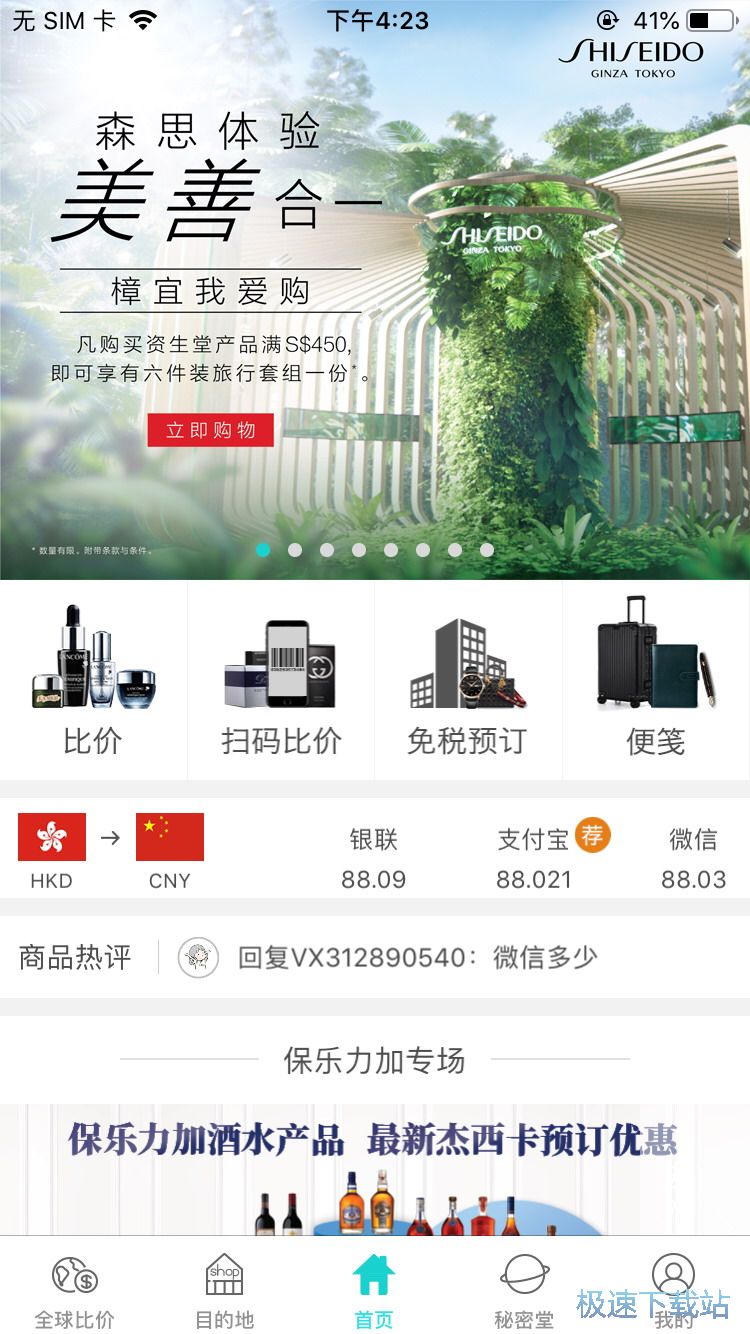View the 银联 exchange rate

tap(373, 860)
